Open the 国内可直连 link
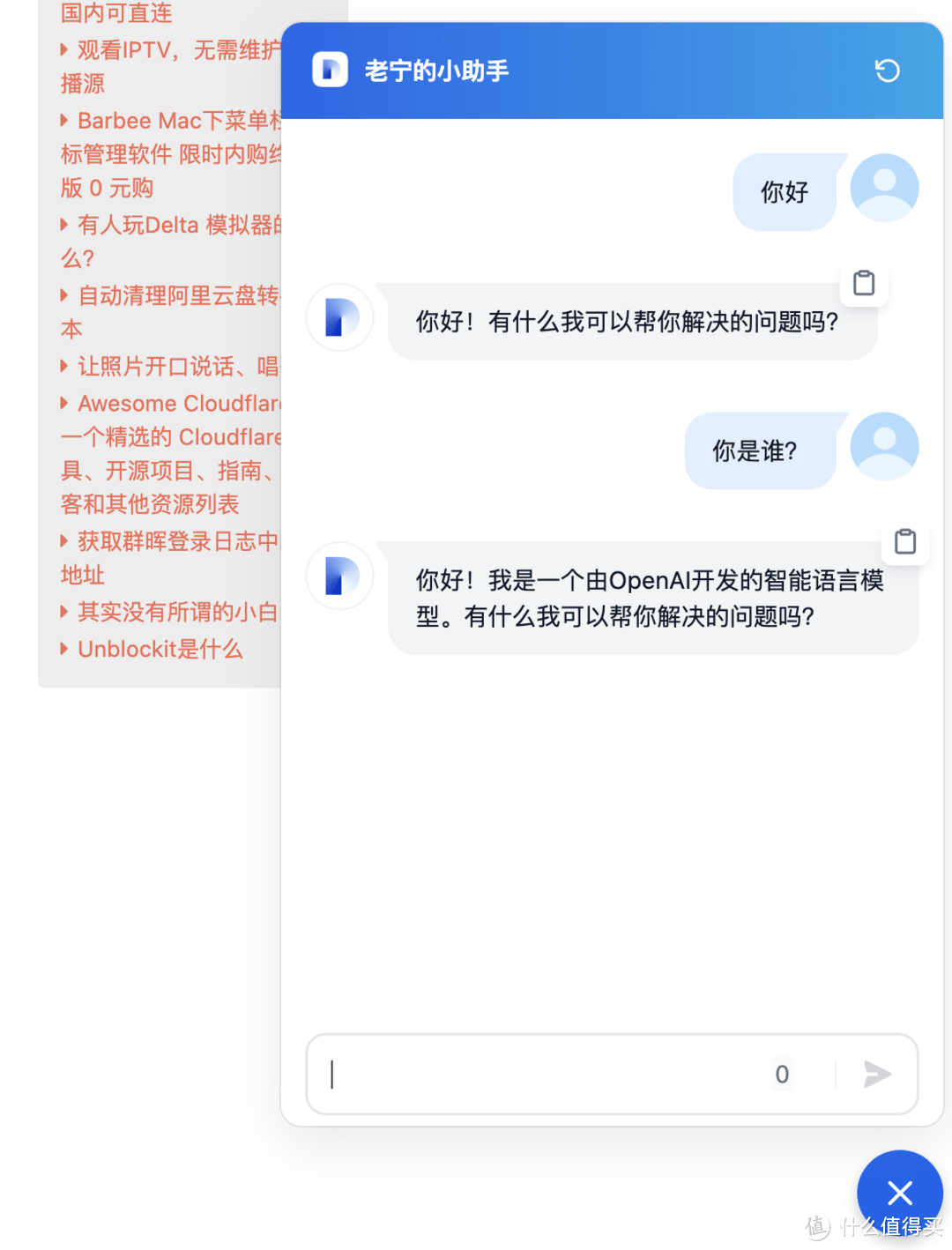Image resolution: width=952 pixels, height=1250 pixels. click(x=115, y=13)
